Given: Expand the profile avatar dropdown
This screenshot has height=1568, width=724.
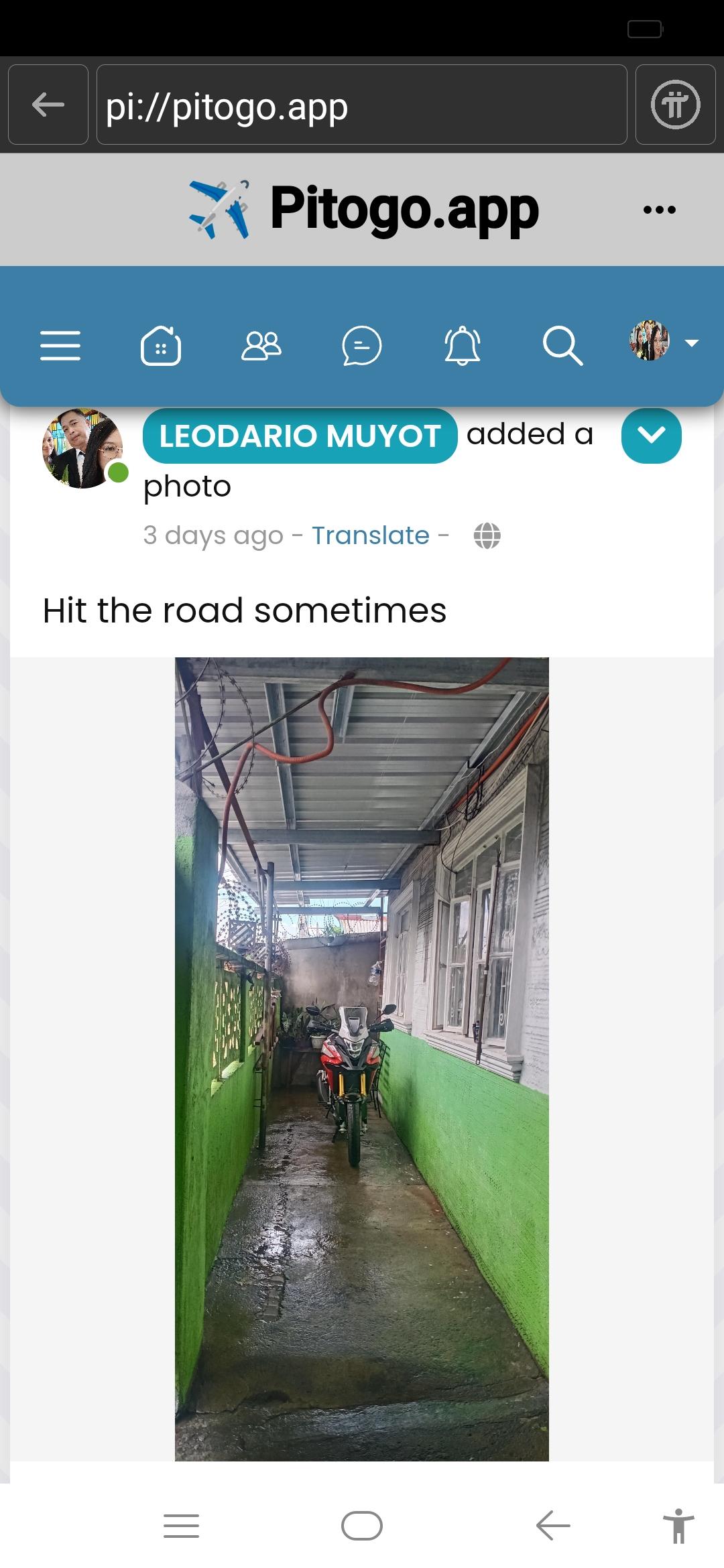Looking at the screenshot, I should tap(664, 342).
